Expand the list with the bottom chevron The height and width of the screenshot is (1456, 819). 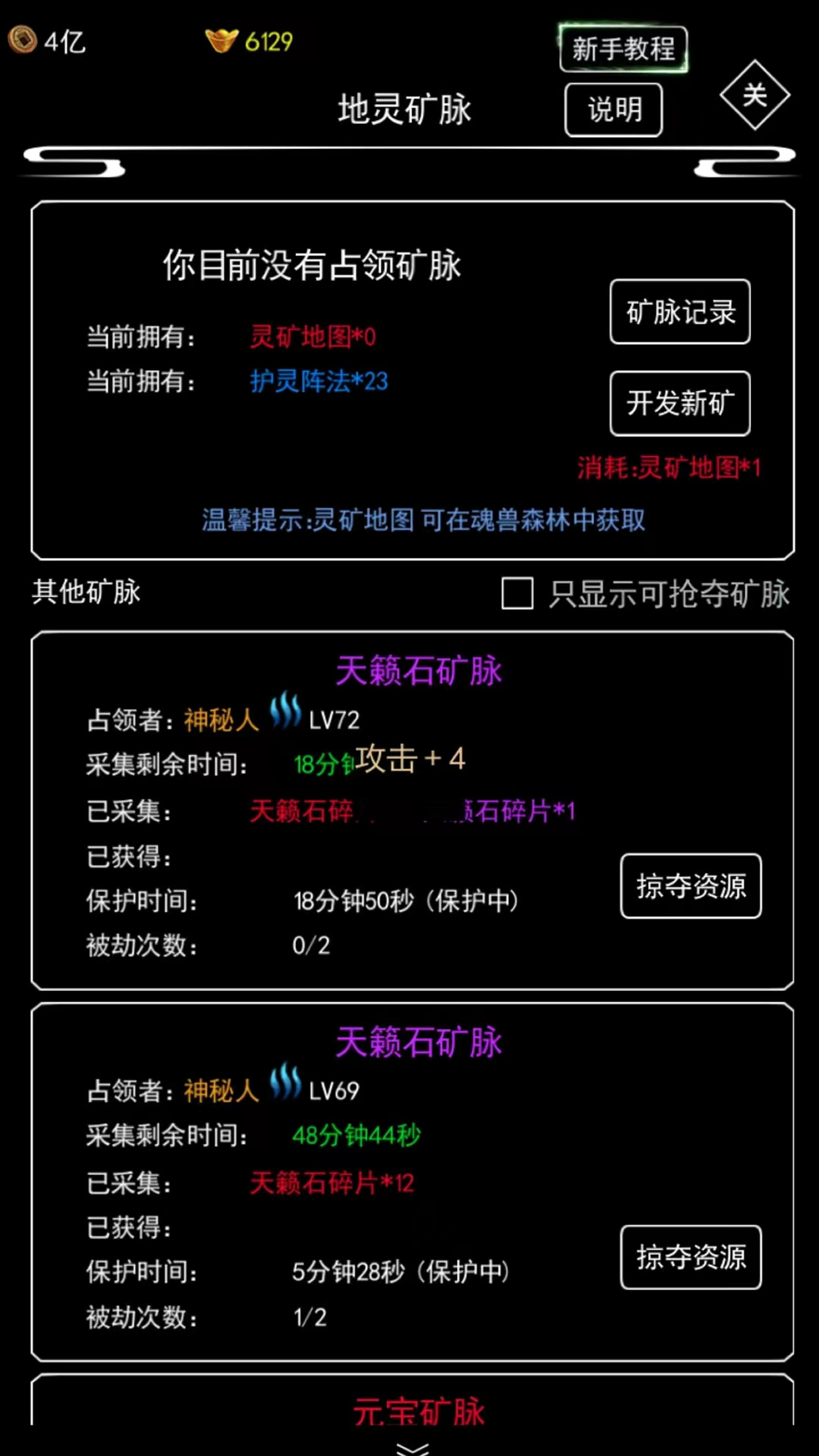413,1448
